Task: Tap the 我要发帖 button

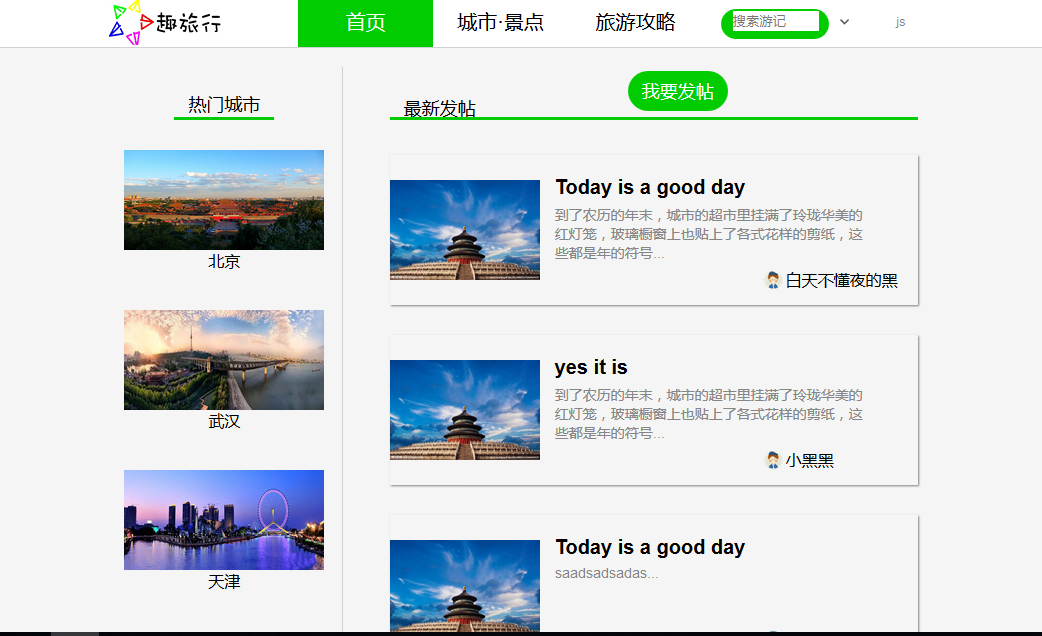Action: point(677,91)
